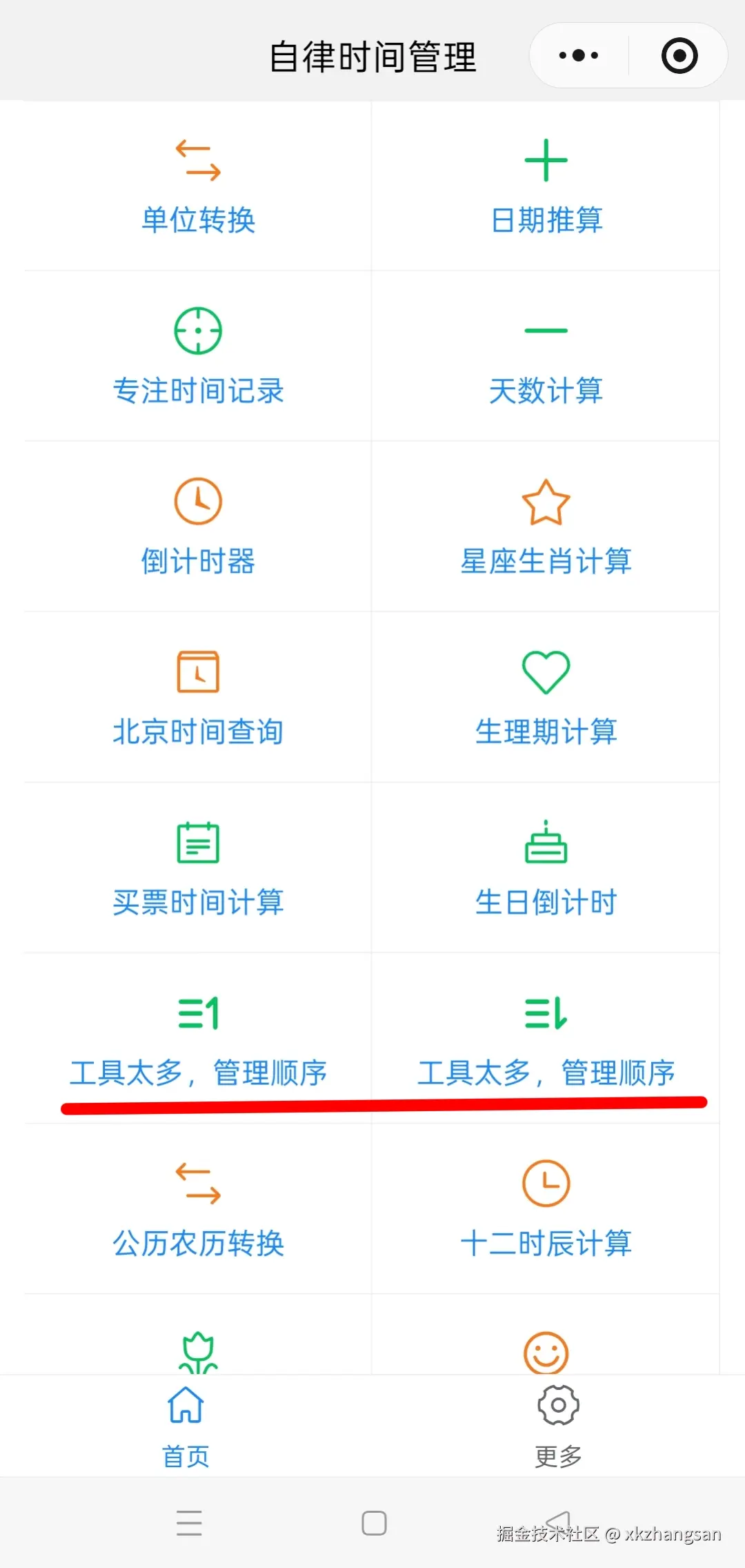Click the orange smiley face icon
This screenshot has width=745, height=1568.
tap(546, 1354)
